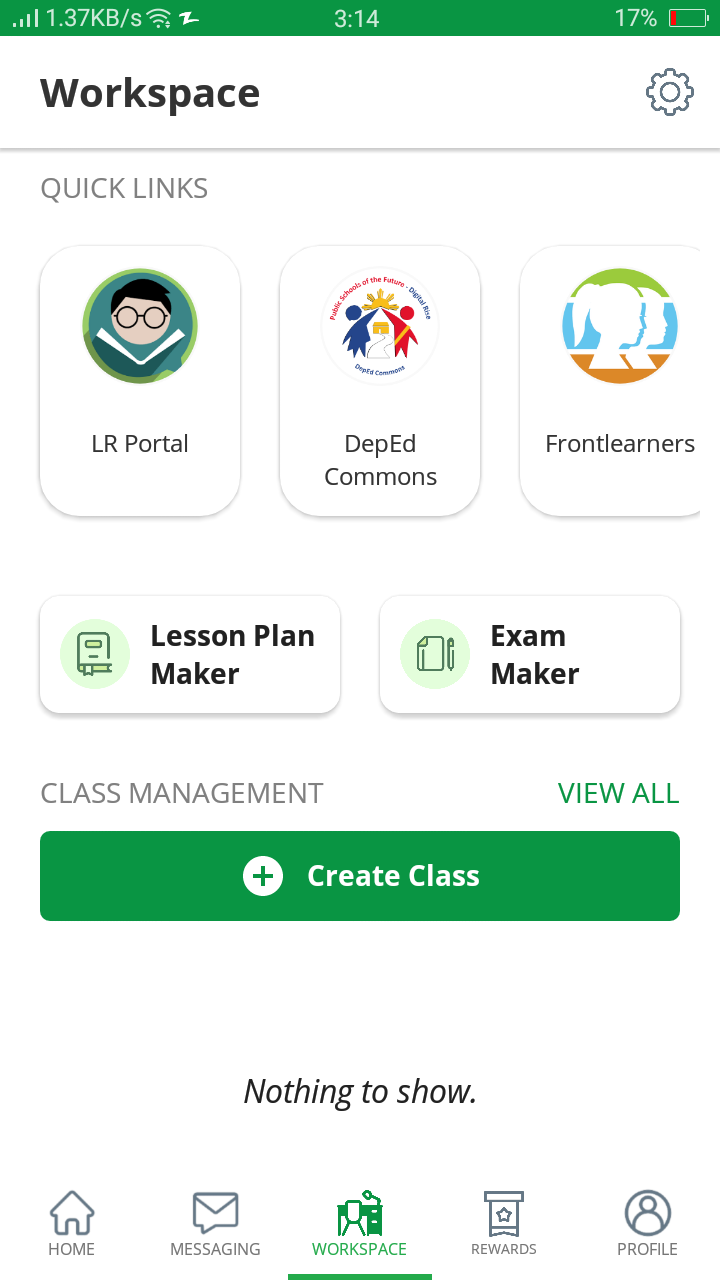Screen dimensions: 720x1280
Task: Tap View All in Class Management
Action: click(x=618, y=793)
